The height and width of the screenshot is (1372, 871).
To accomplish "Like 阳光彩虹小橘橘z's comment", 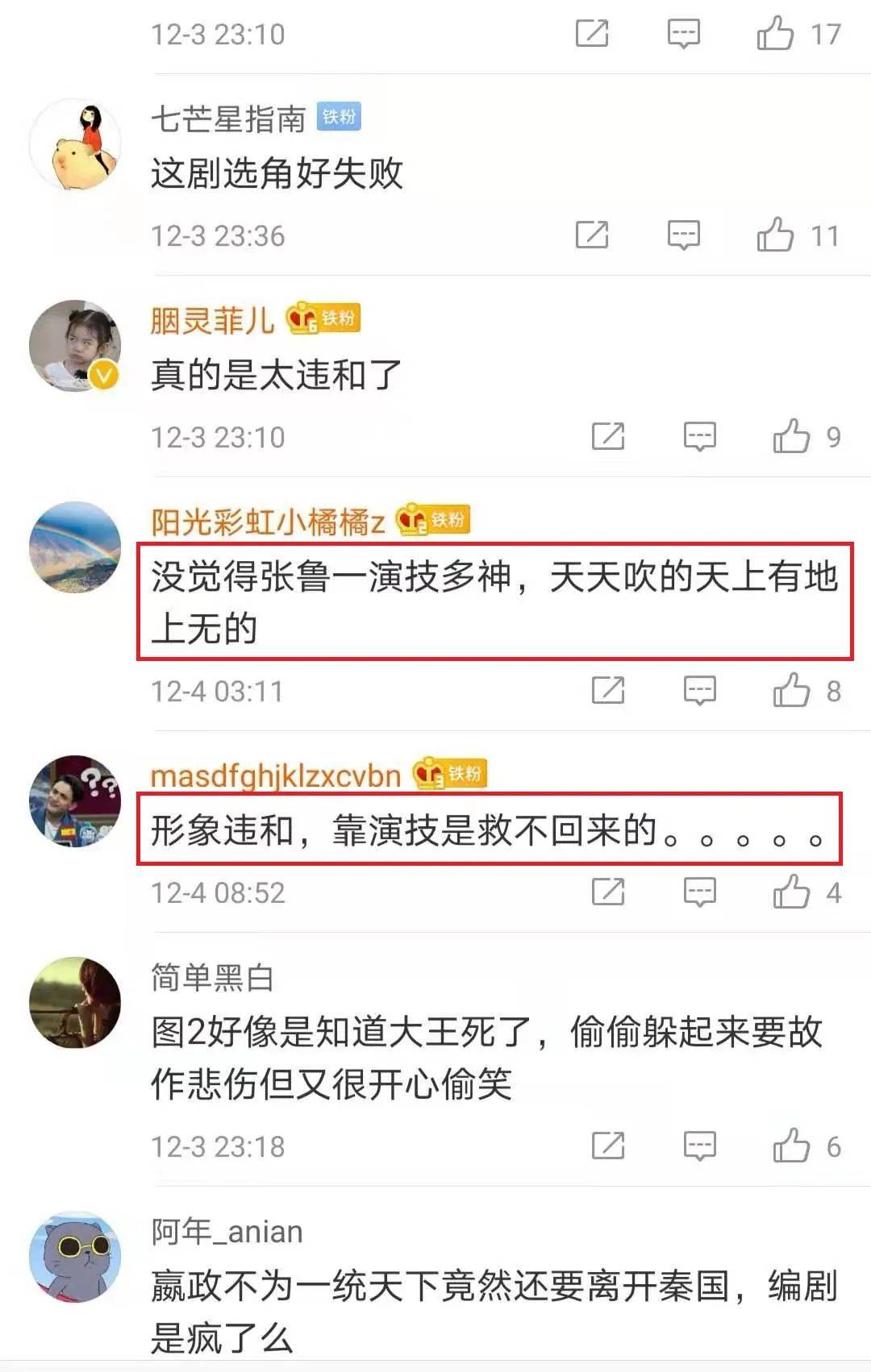I will point(791,690).
